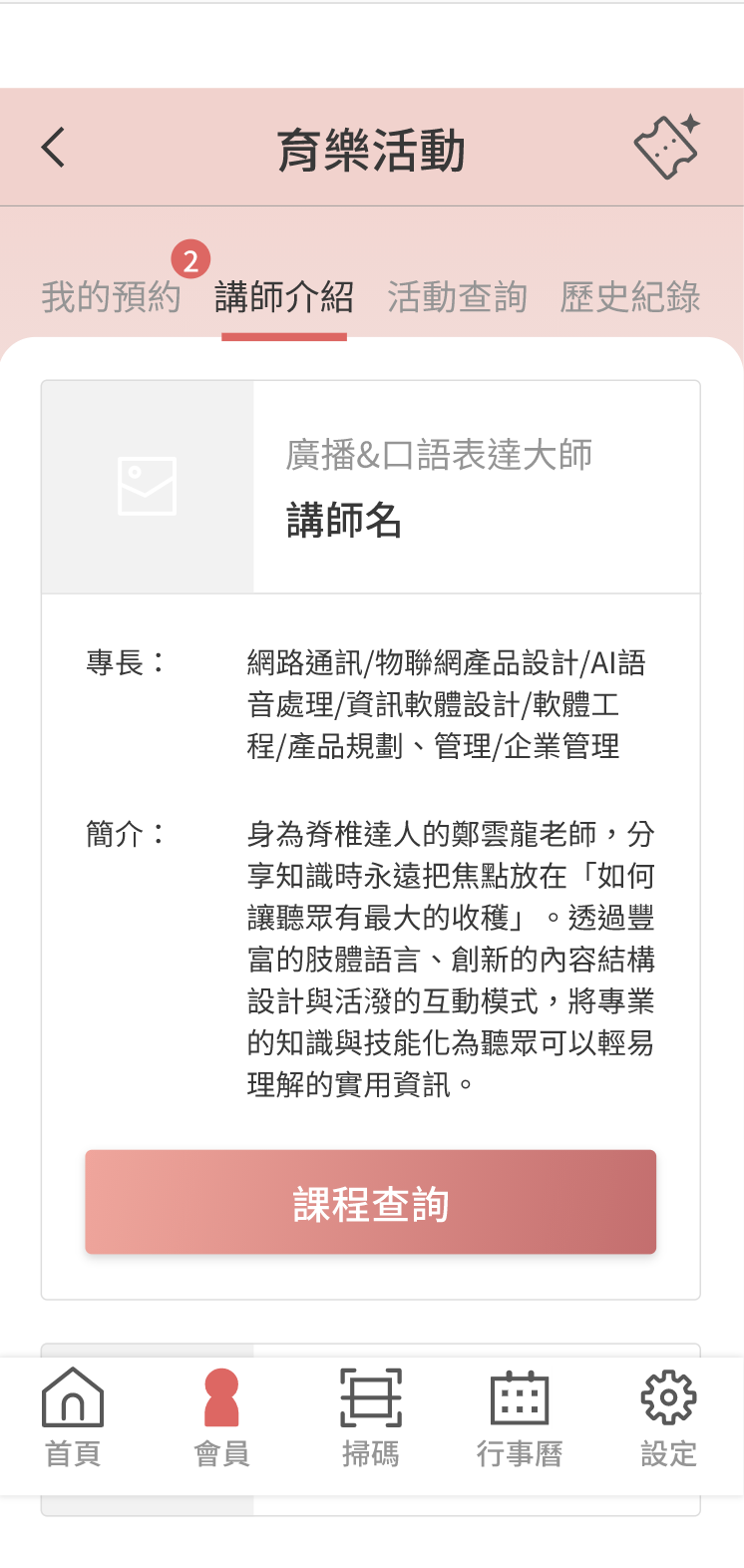Tap the 課程查詢 button
Viewport: 744px width, 1568px height.
(370, 1202)
